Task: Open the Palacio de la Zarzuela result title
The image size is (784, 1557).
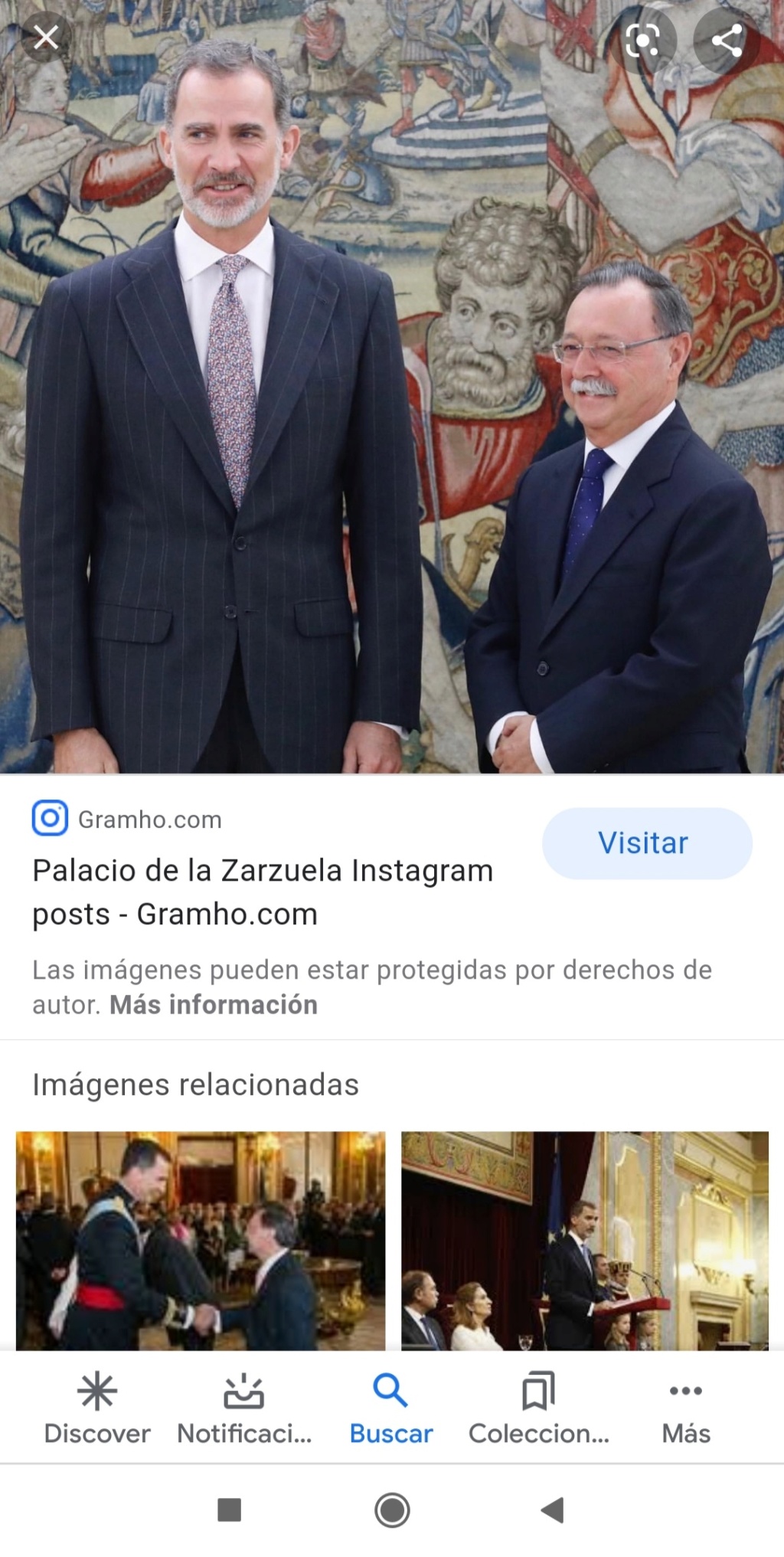Action: pyautogui.click(x=263, y=892)
